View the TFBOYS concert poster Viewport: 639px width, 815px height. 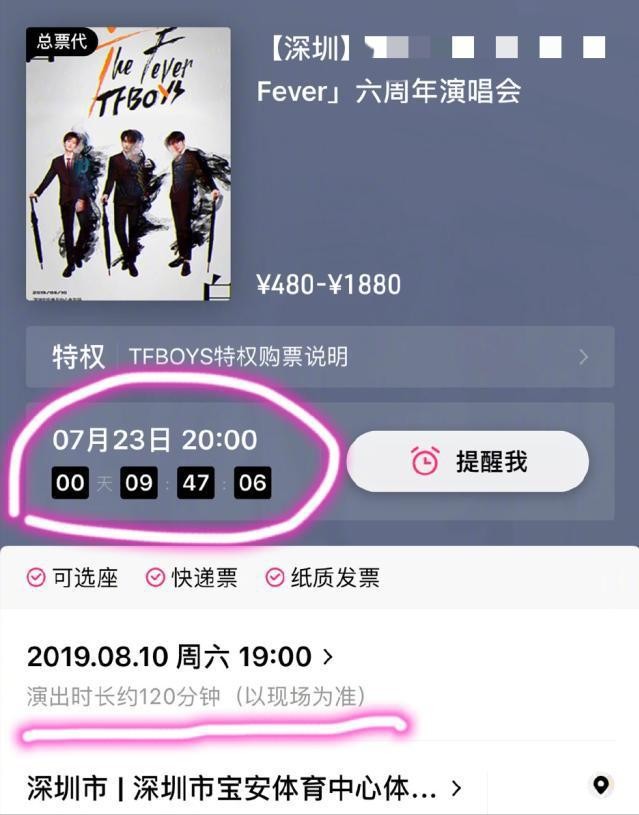point(128,164)
